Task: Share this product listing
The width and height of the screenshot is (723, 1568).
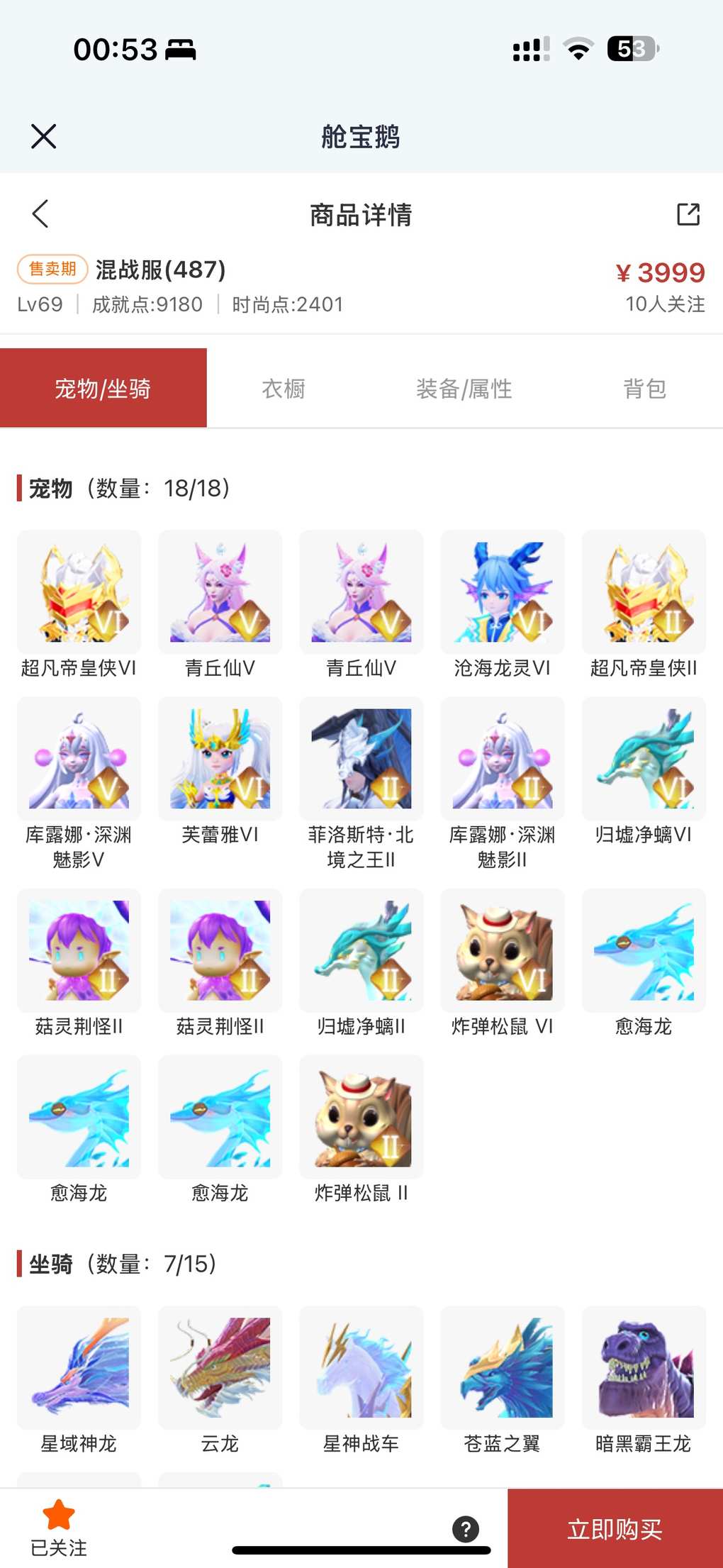Action: 688,214
